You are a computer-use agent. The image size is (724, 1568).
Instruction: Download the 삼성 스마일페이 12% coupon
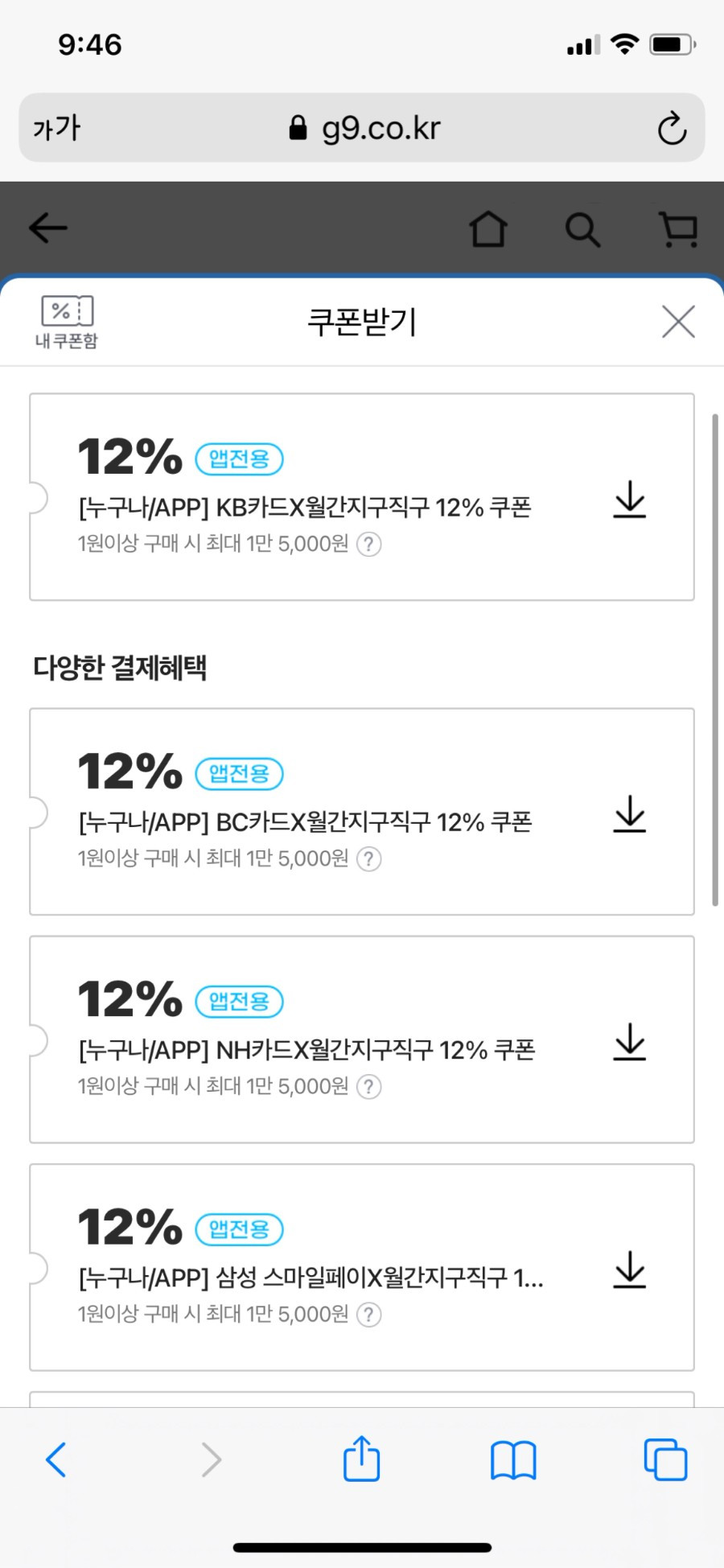coord(630,1269)
